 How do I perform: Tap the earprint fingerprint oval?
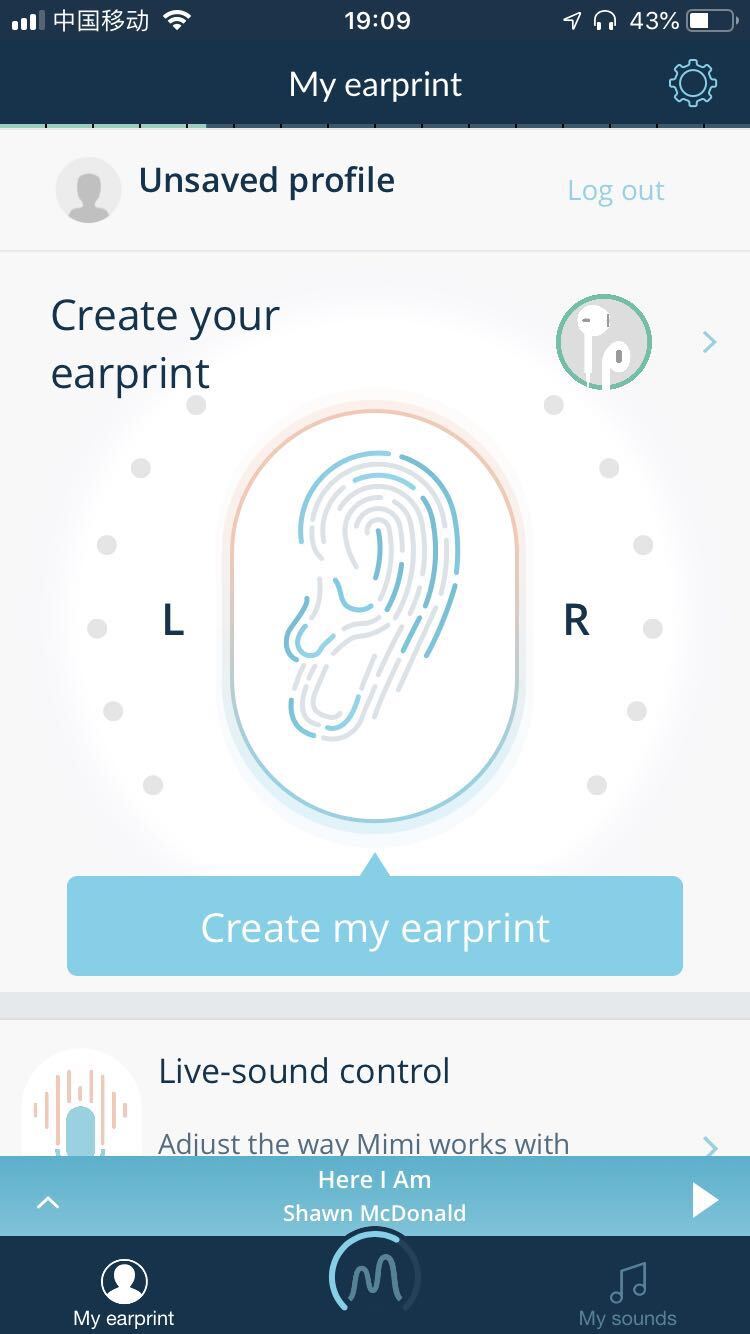pos(375,615)
